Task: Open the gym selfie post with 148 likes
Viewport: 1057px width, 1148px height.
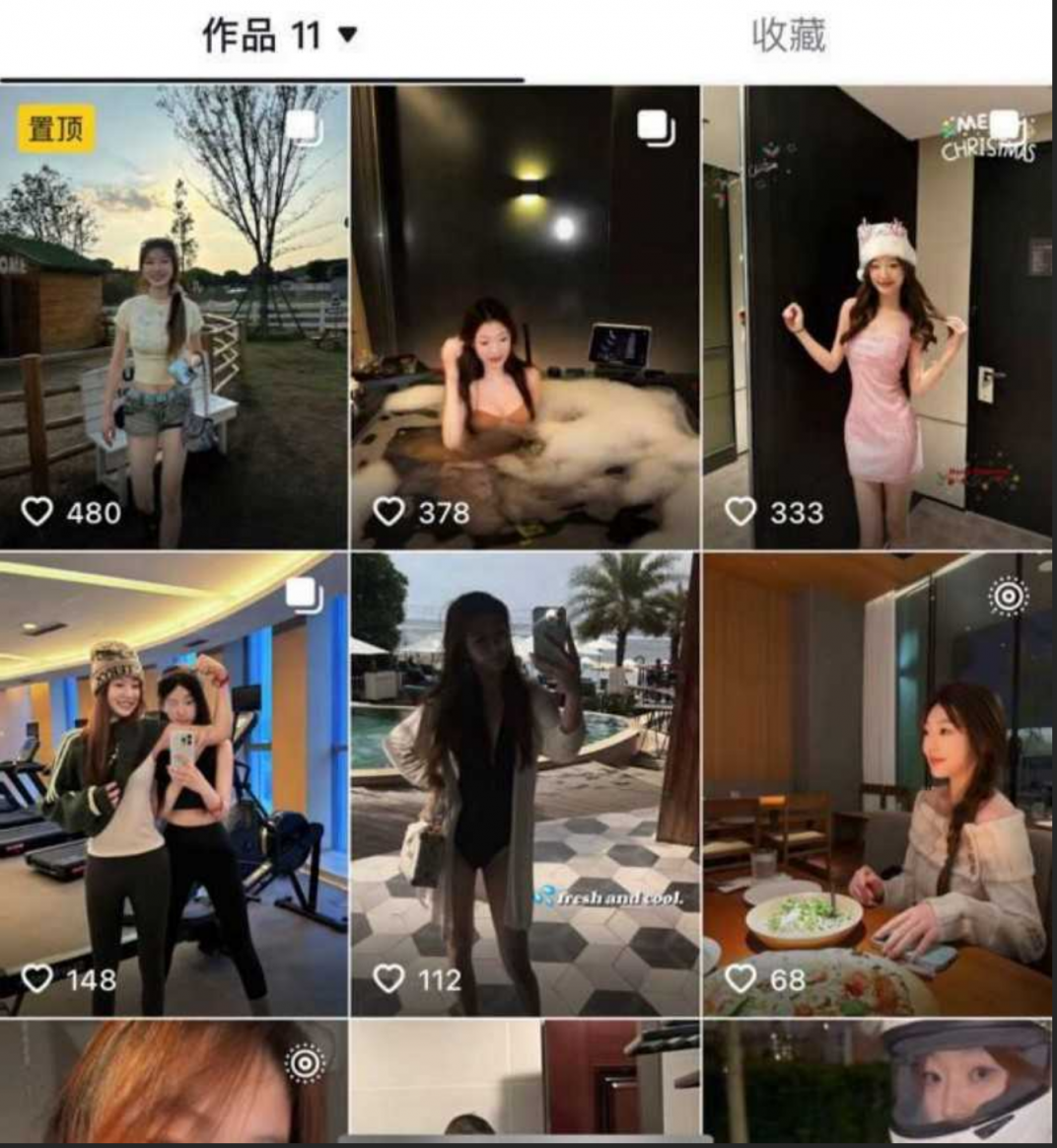Action: point(174,784)
